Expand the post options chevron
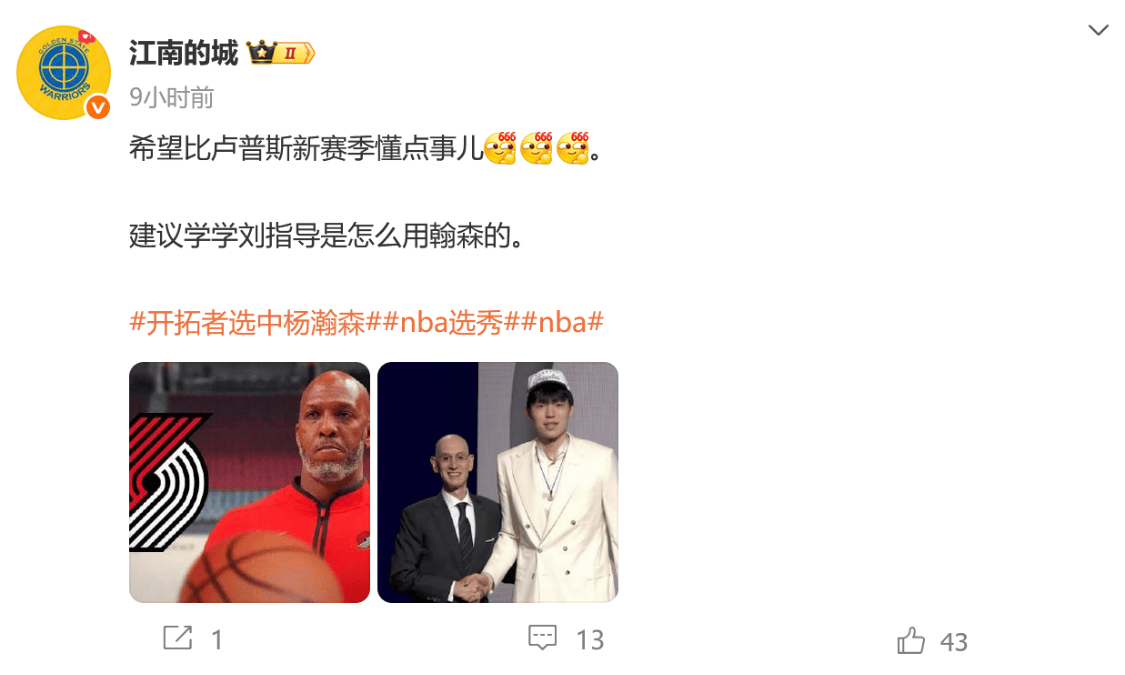 coord(1098,30)
